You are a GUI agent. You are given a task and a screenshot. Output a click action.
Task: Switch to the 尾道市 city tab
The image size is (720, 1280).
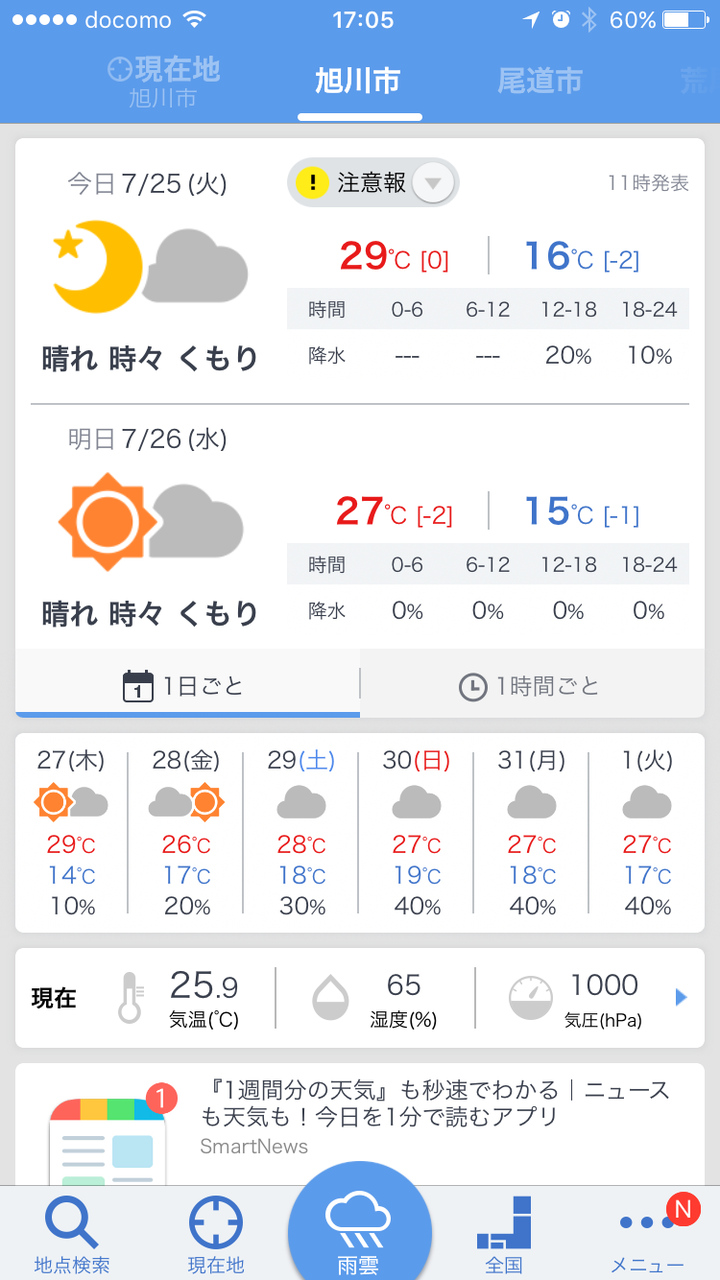pos(540,81)
